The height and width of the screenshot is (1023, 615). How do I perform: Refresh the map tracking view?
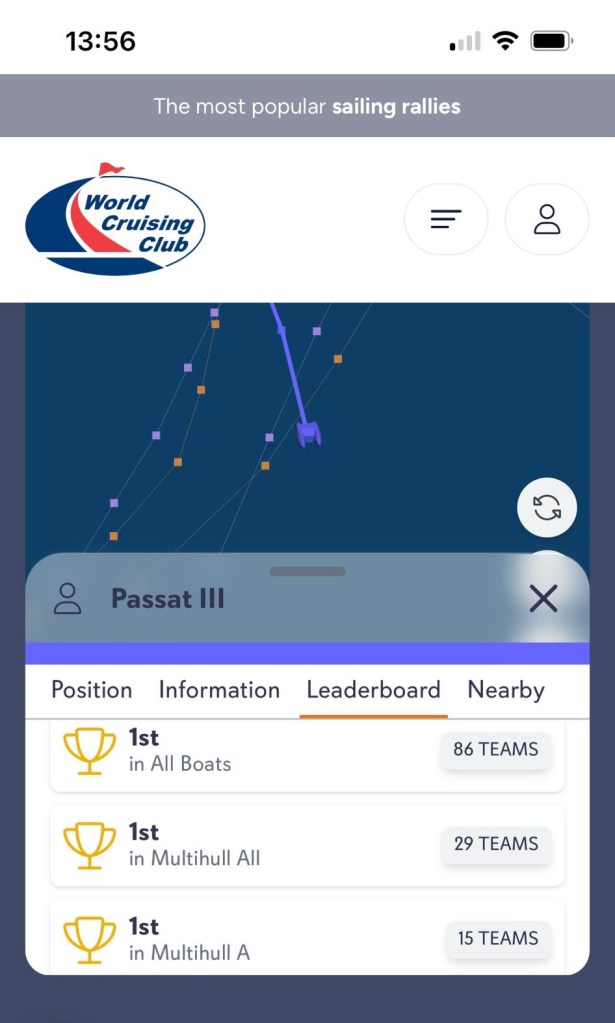547,508
